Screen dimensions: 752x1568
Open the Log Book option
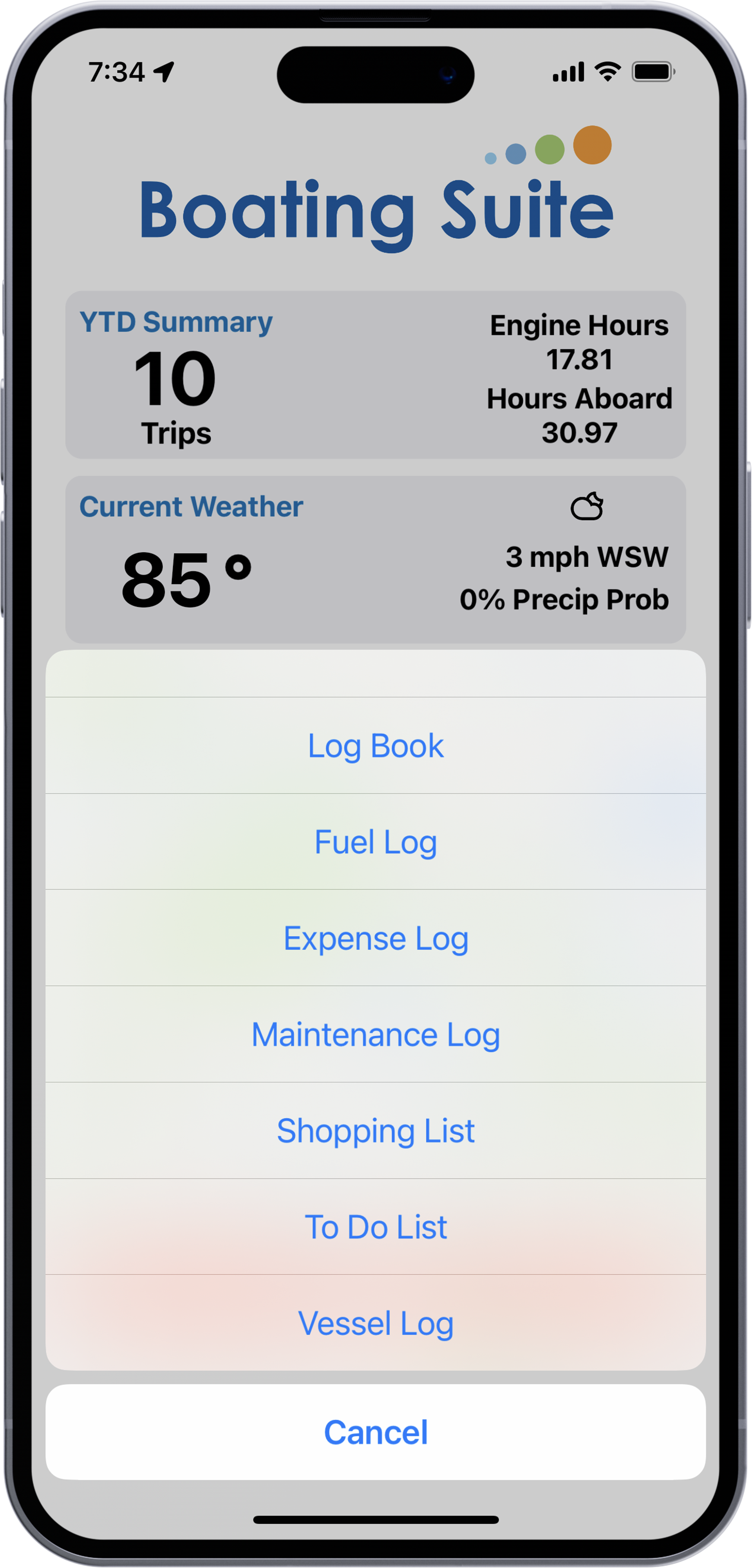coord(376,745)
